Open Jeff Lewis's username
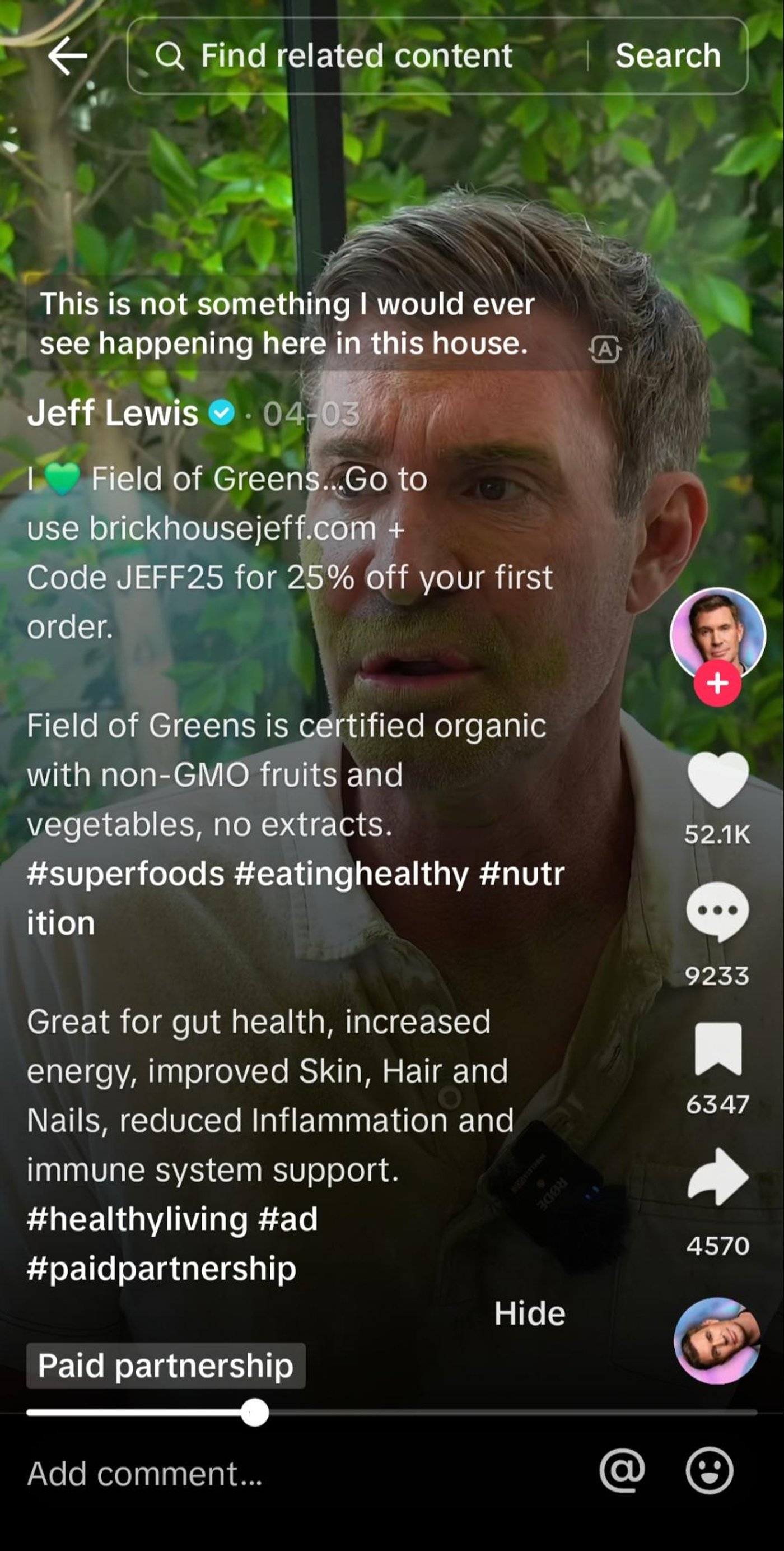 pos(112,412)
